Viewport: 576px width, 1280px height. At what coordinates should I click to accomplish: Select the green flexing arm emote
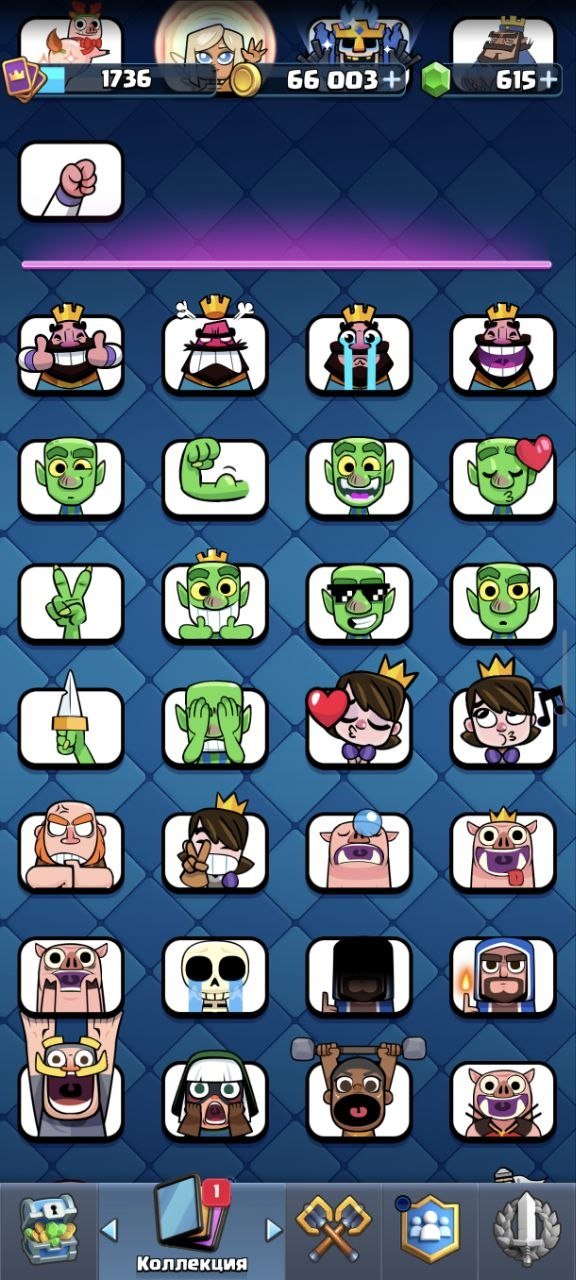pyautogui.click(x=215, y=478)
